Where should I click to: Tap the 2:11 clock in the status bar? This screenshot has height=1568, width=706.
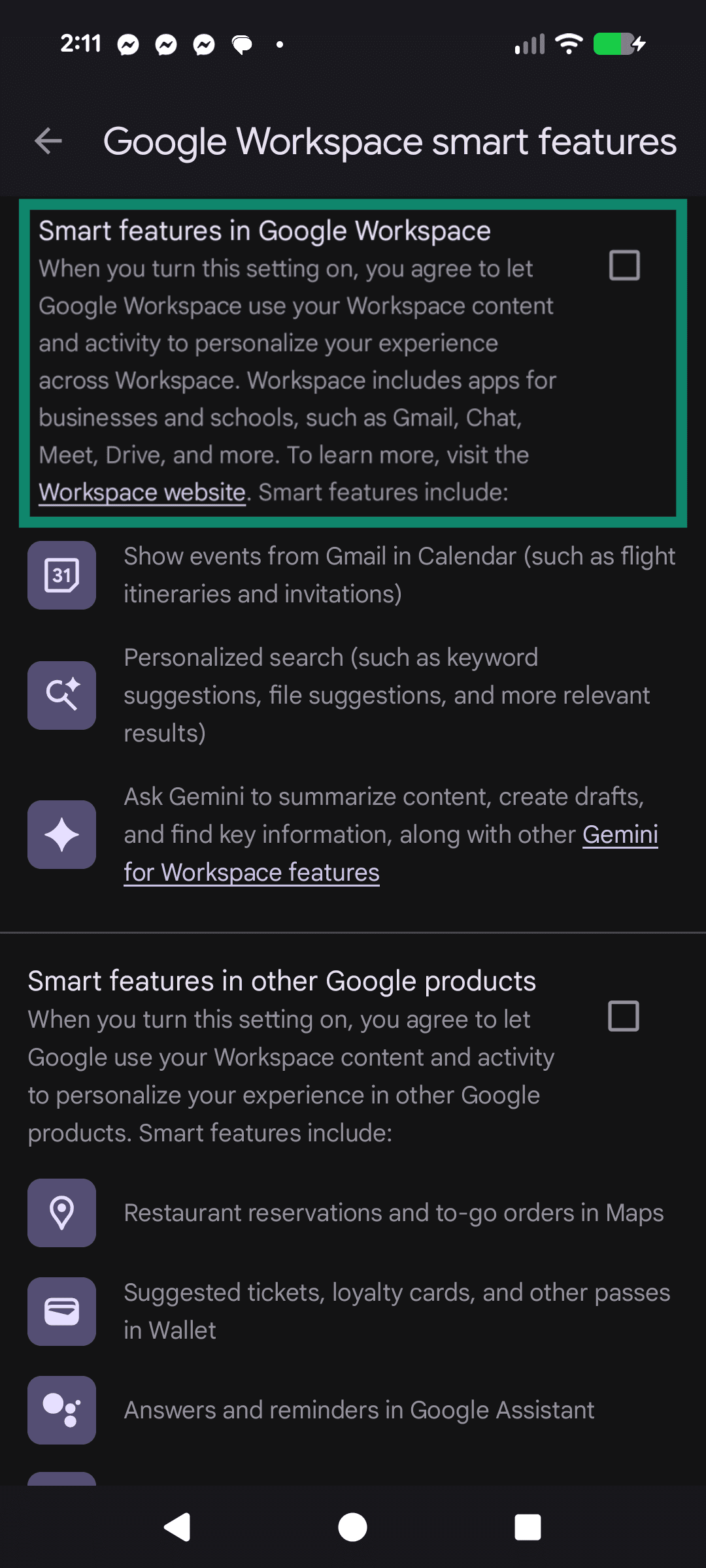click(81, 44)
